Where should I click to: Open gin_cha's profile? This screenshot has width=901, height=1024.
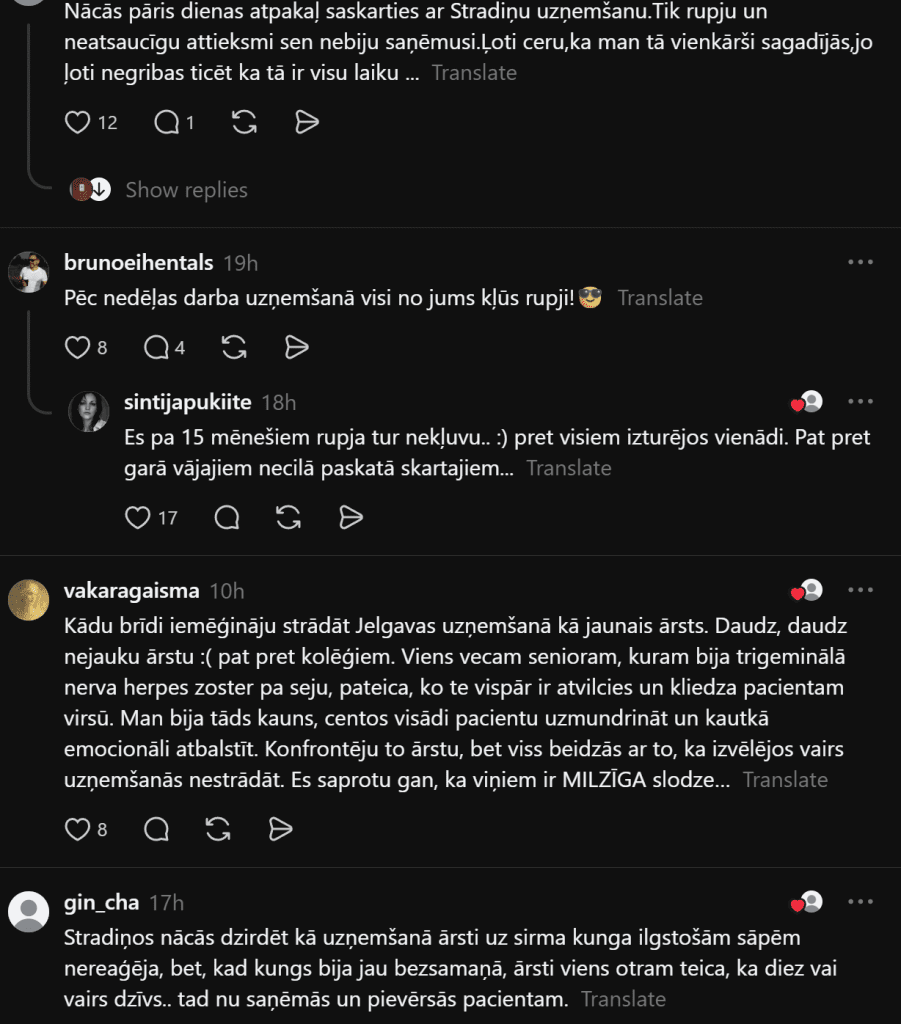coord(101,903)
